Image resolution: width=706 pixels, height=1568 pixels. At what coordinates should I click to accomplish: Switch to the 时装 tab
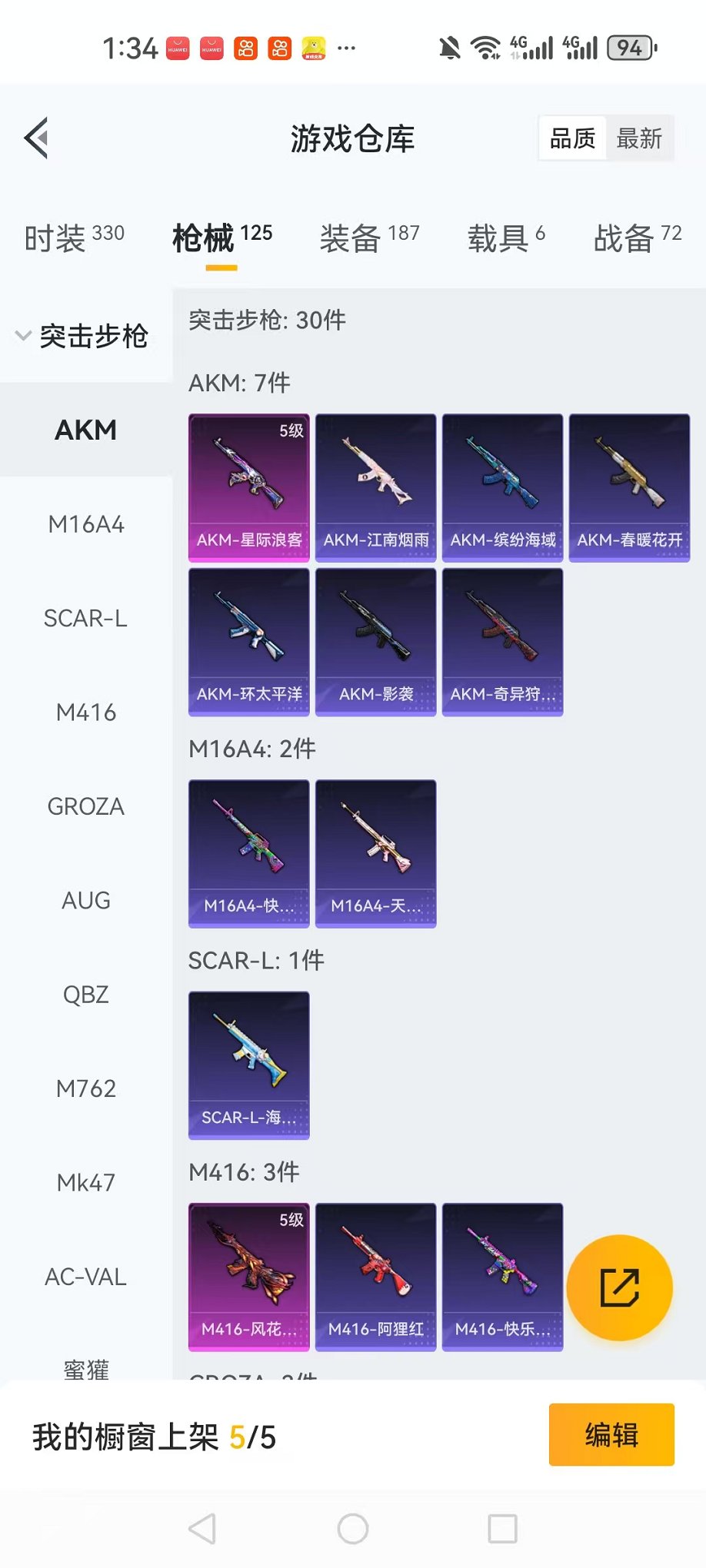point(74,238)
